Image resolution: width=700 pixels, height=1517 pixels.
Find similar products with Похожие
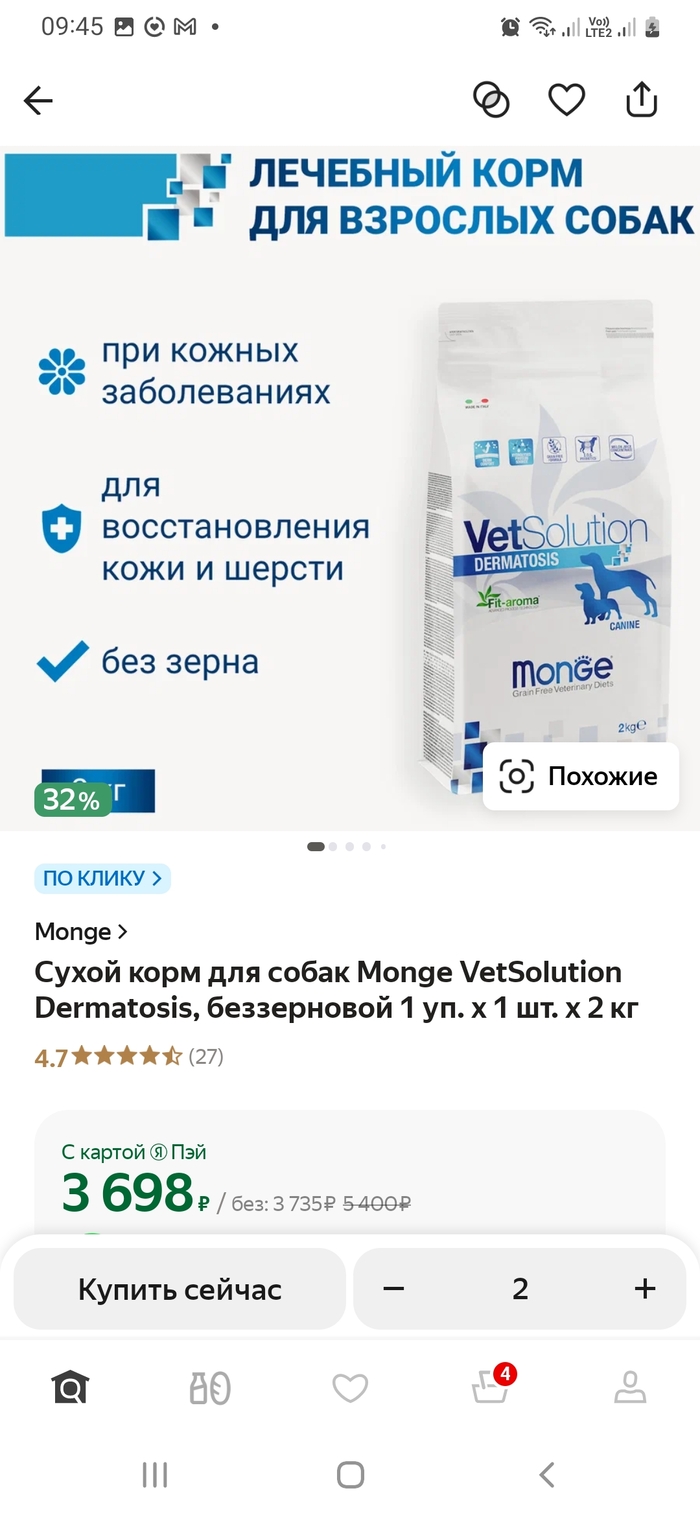click(x=581, y=776)
